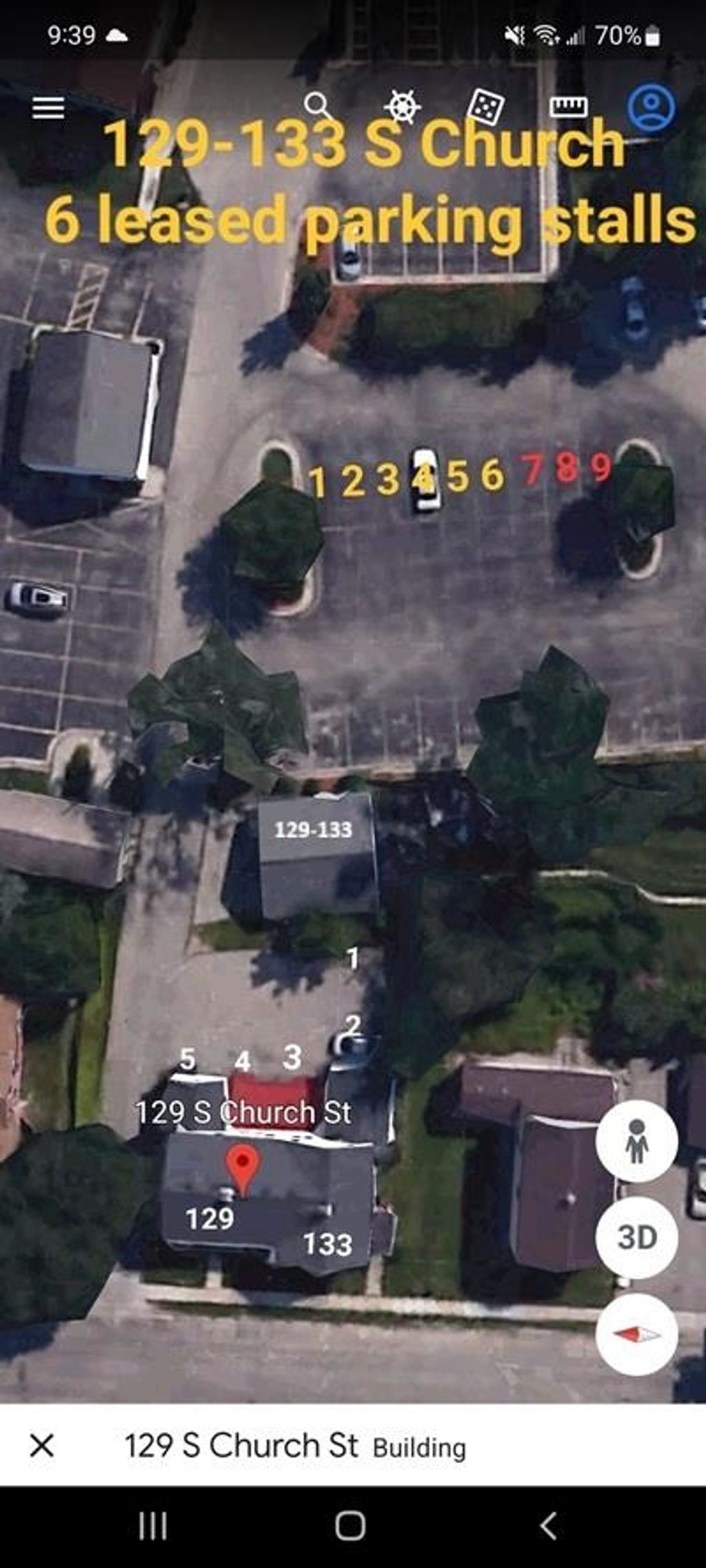Open the ruler measure tool
This screenshot has height=1568, width=706.
click(x=569, y=107)
